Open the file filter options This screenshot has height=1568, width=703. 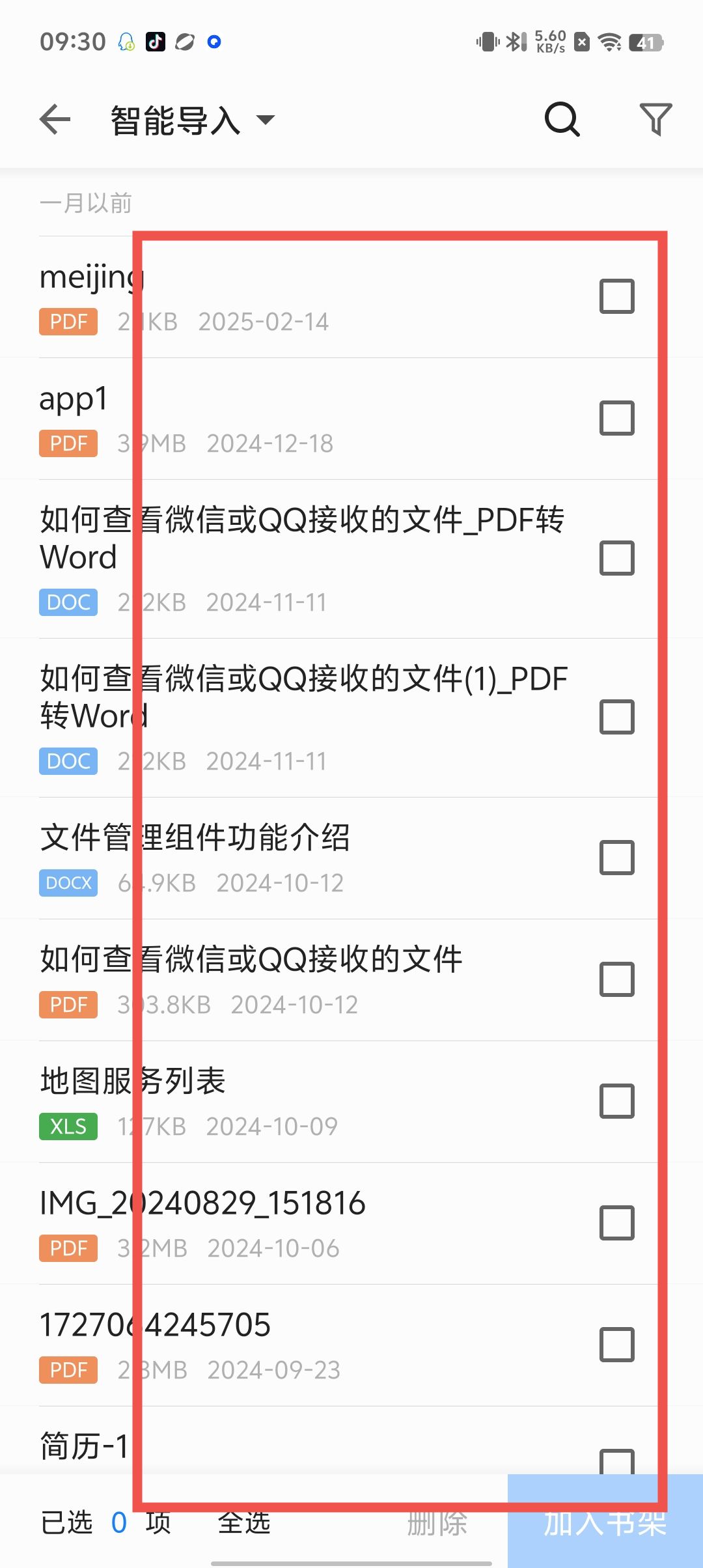click(655, 120)
